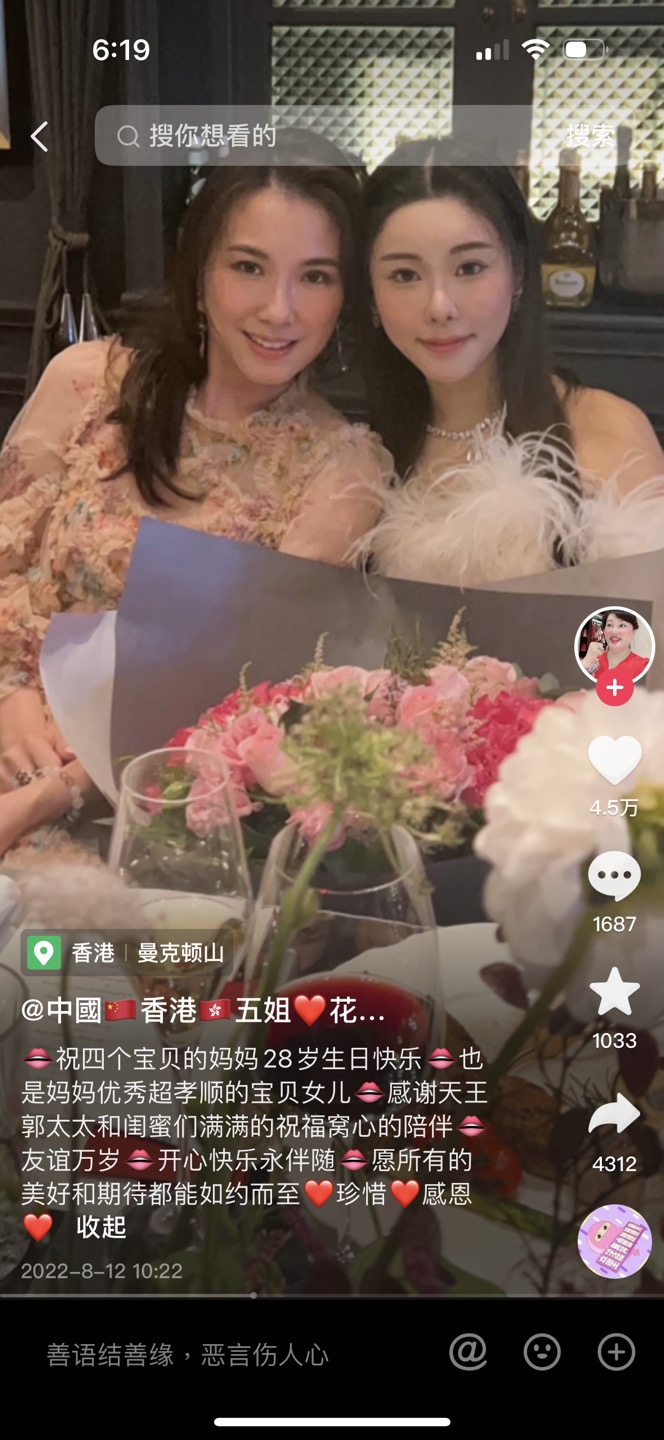664x1440 pixels.
Task: Follow the creator with the red plus
Action: coord(614,689)
